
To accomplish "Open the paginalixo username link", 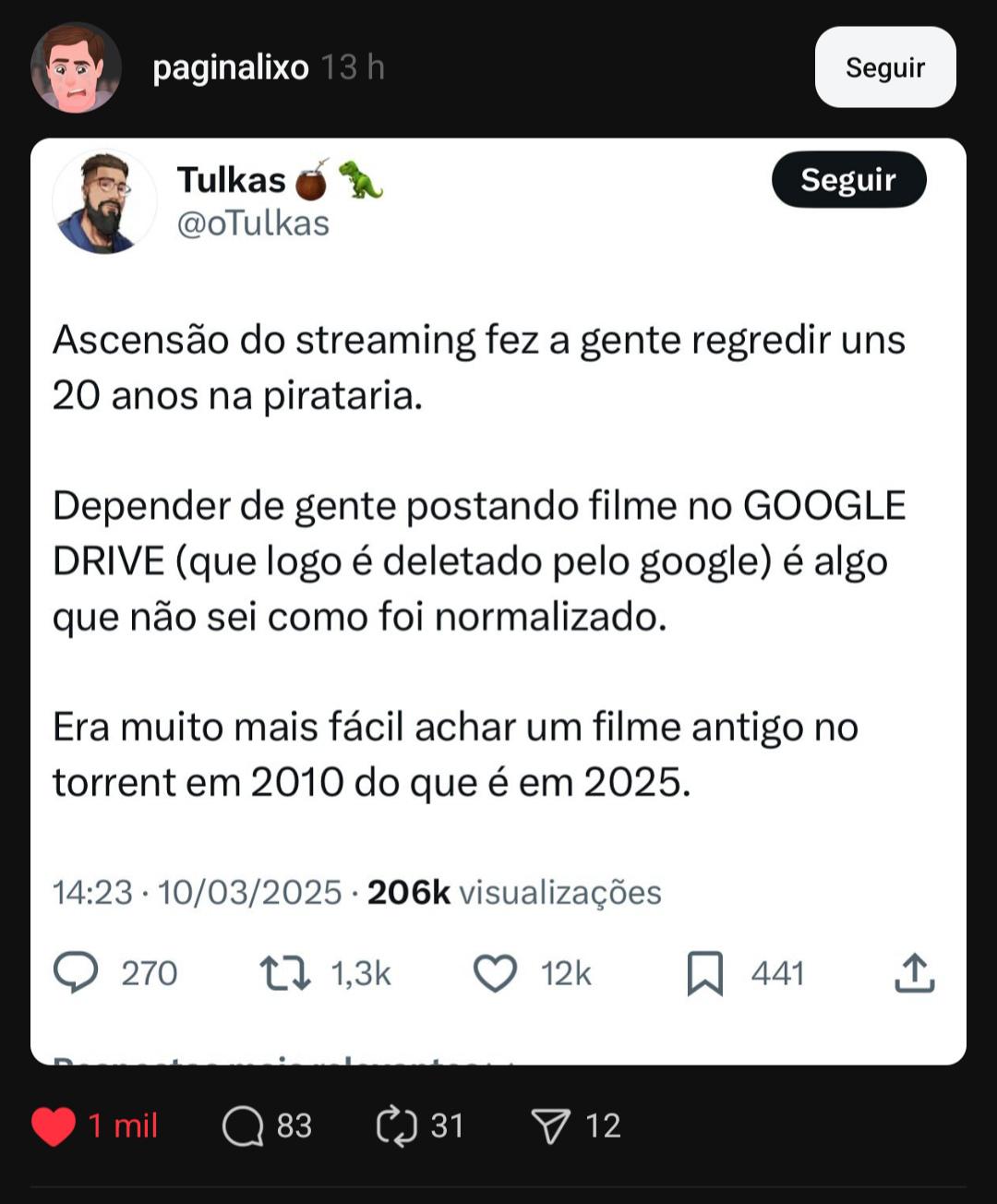I will (x=230, y=67).
